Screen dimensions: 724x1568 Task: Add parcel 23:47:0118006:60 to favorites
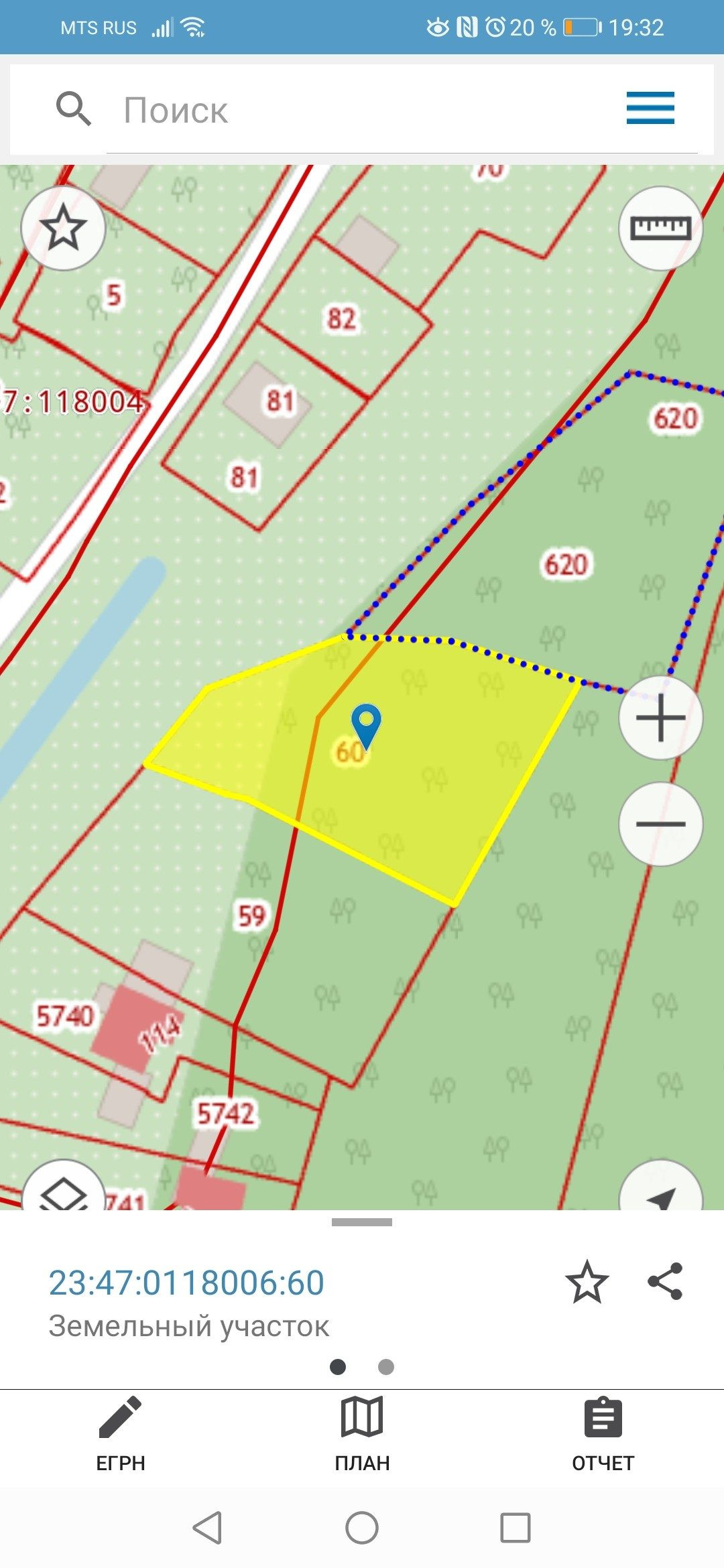[x=587, y=1282]
